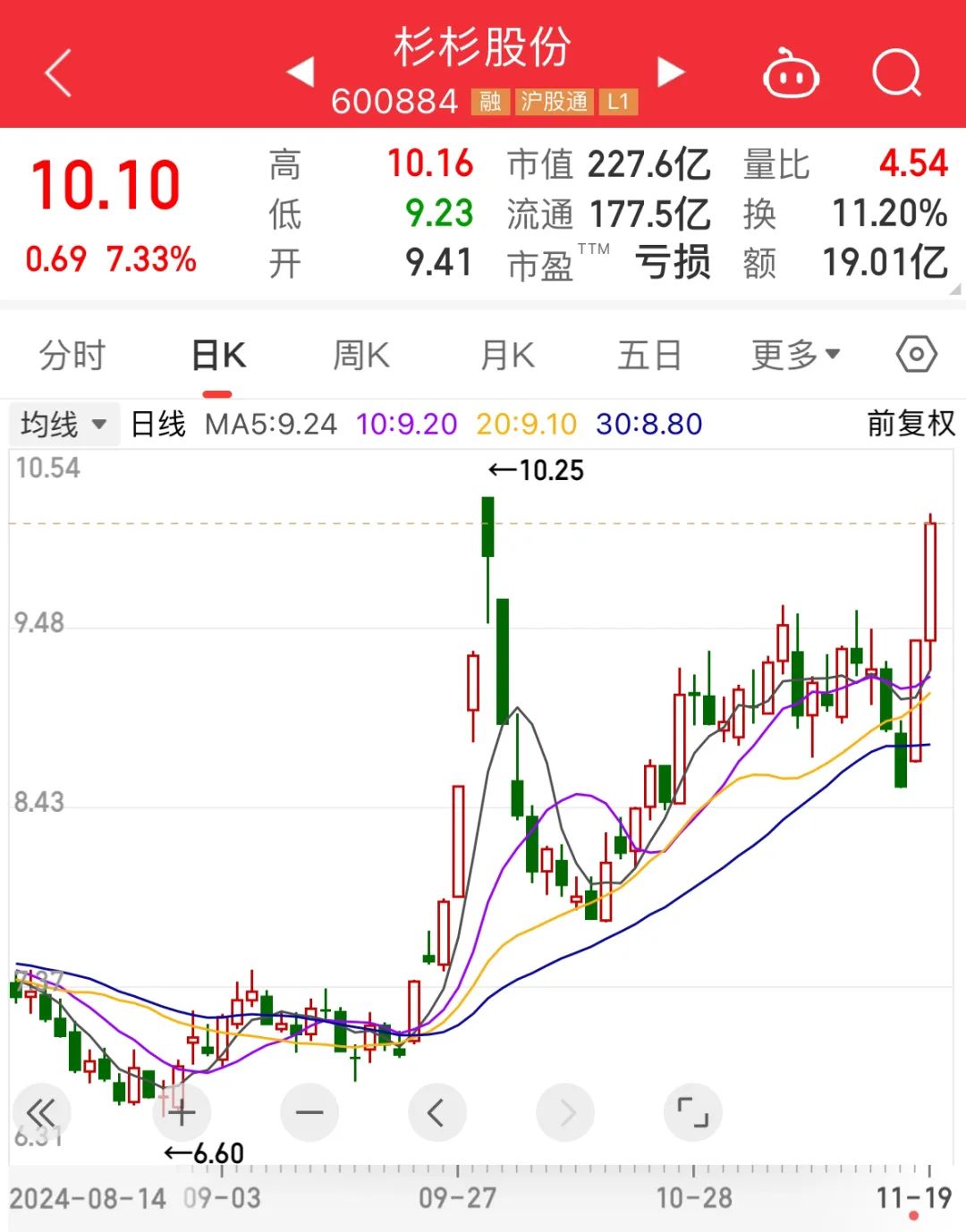Screen dimensions: 966x1232
Task: Open the search icon
Action: pos(896,73)
